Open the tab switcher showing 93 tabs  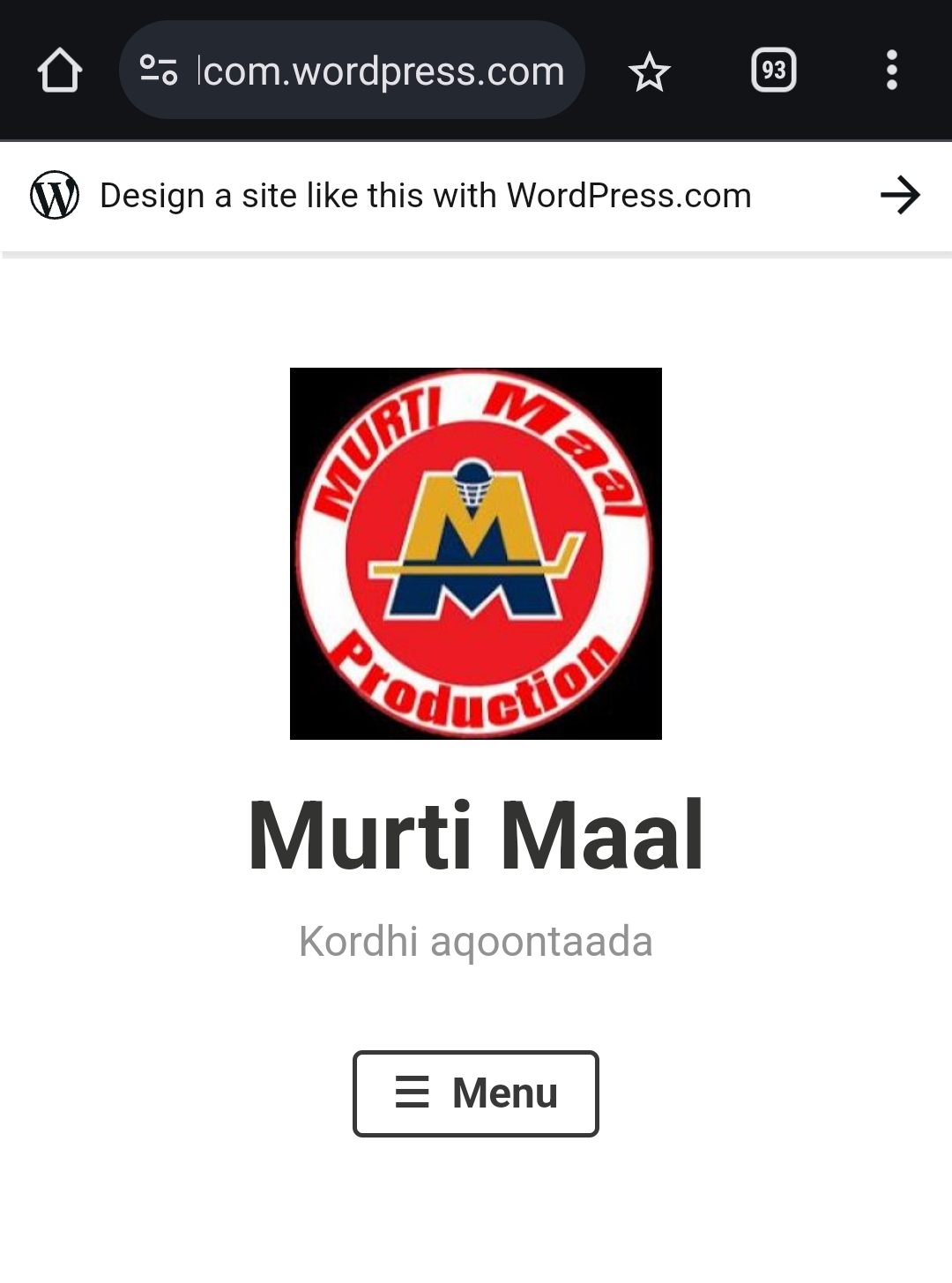(773, 71)
